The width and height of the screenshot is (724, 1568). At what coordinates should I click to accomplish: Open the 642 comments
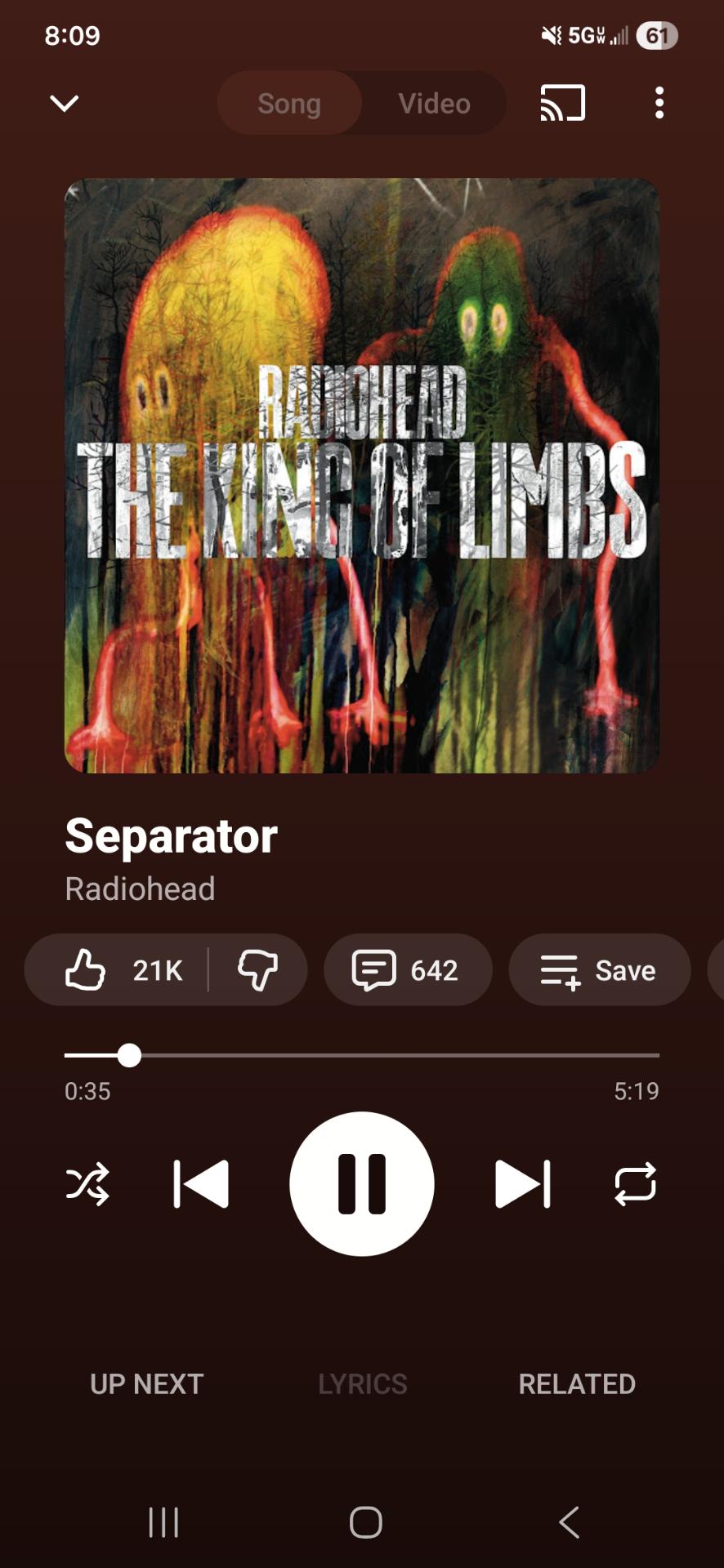407,970
